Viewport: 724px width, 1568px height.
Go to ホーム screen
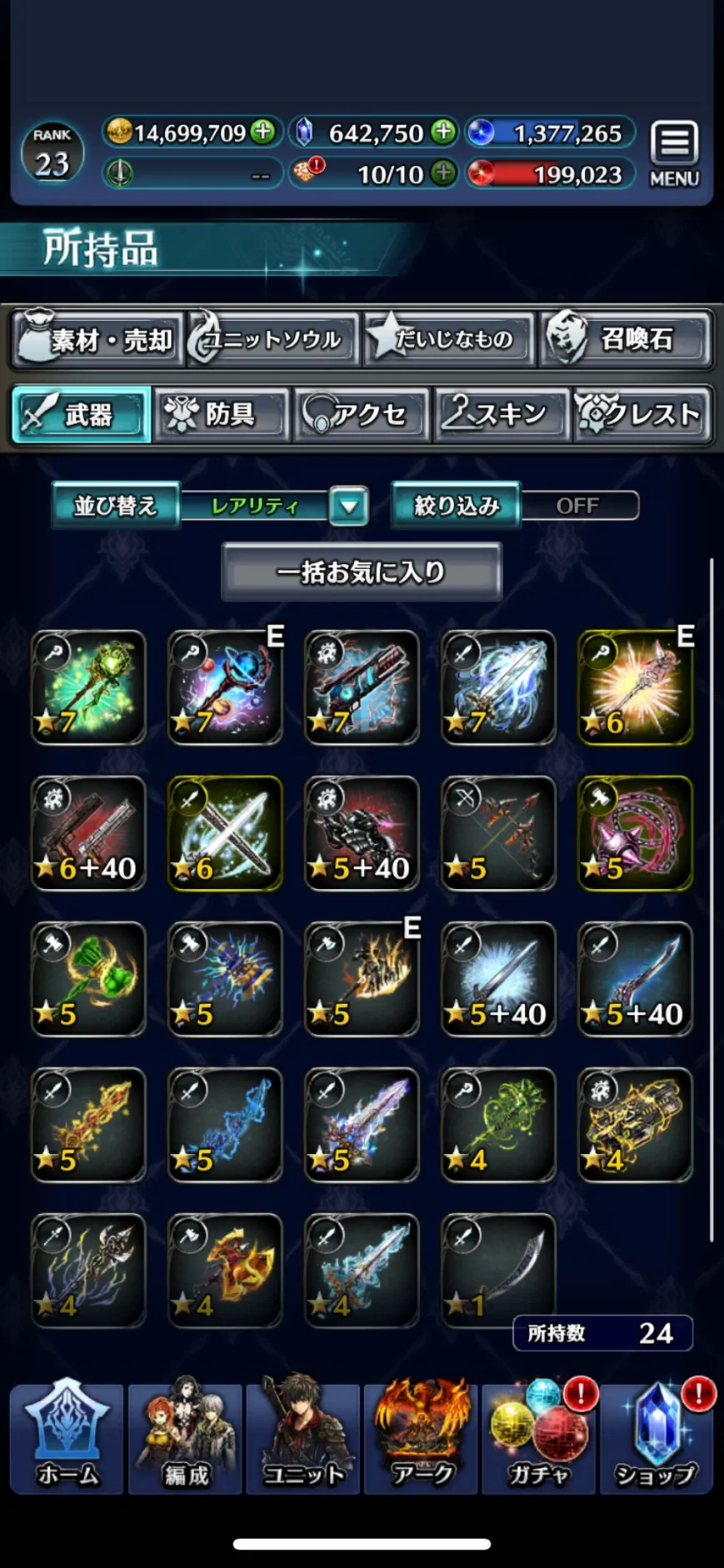67,1436
